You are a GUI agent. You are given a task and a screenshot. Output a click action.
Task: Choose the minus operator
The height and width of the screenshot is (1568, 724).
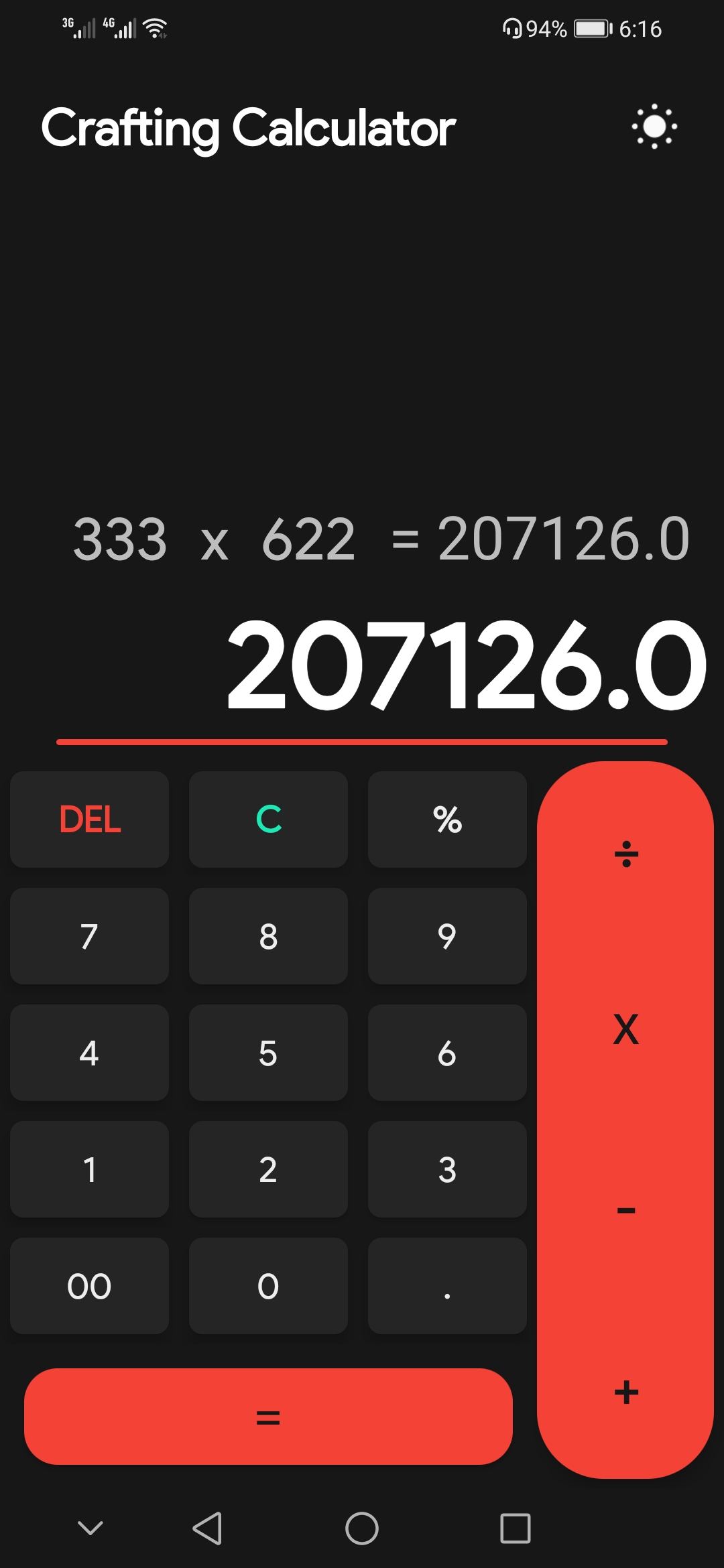(x=625, y=1210)
